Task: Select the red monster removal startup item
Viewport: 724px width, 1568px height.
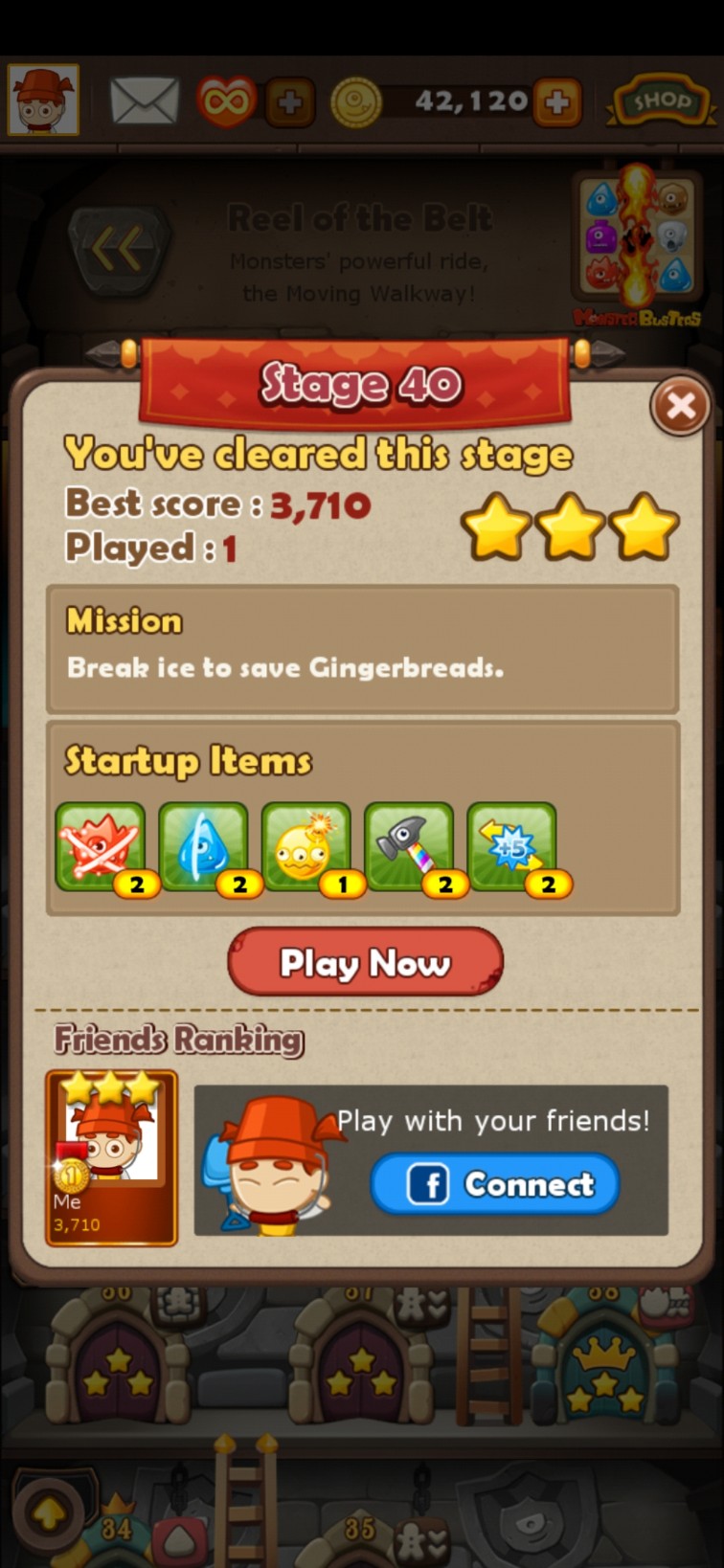Action: 101,848
